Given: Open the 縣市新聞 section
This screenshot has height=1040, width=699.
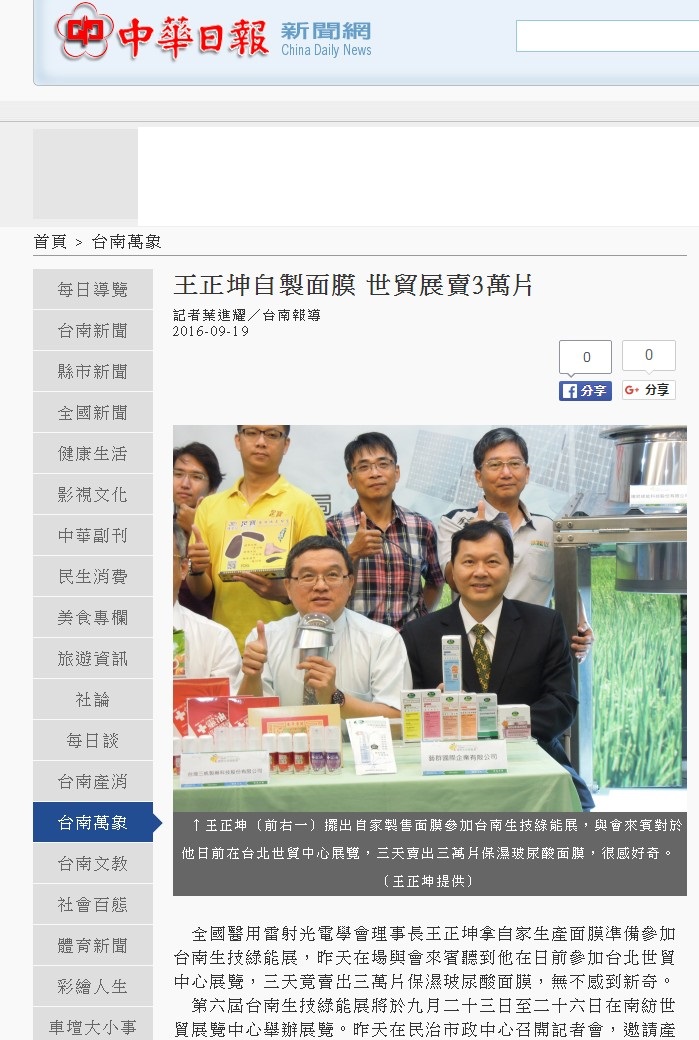Looking at the screenshot, I should [x=93, y=372].
